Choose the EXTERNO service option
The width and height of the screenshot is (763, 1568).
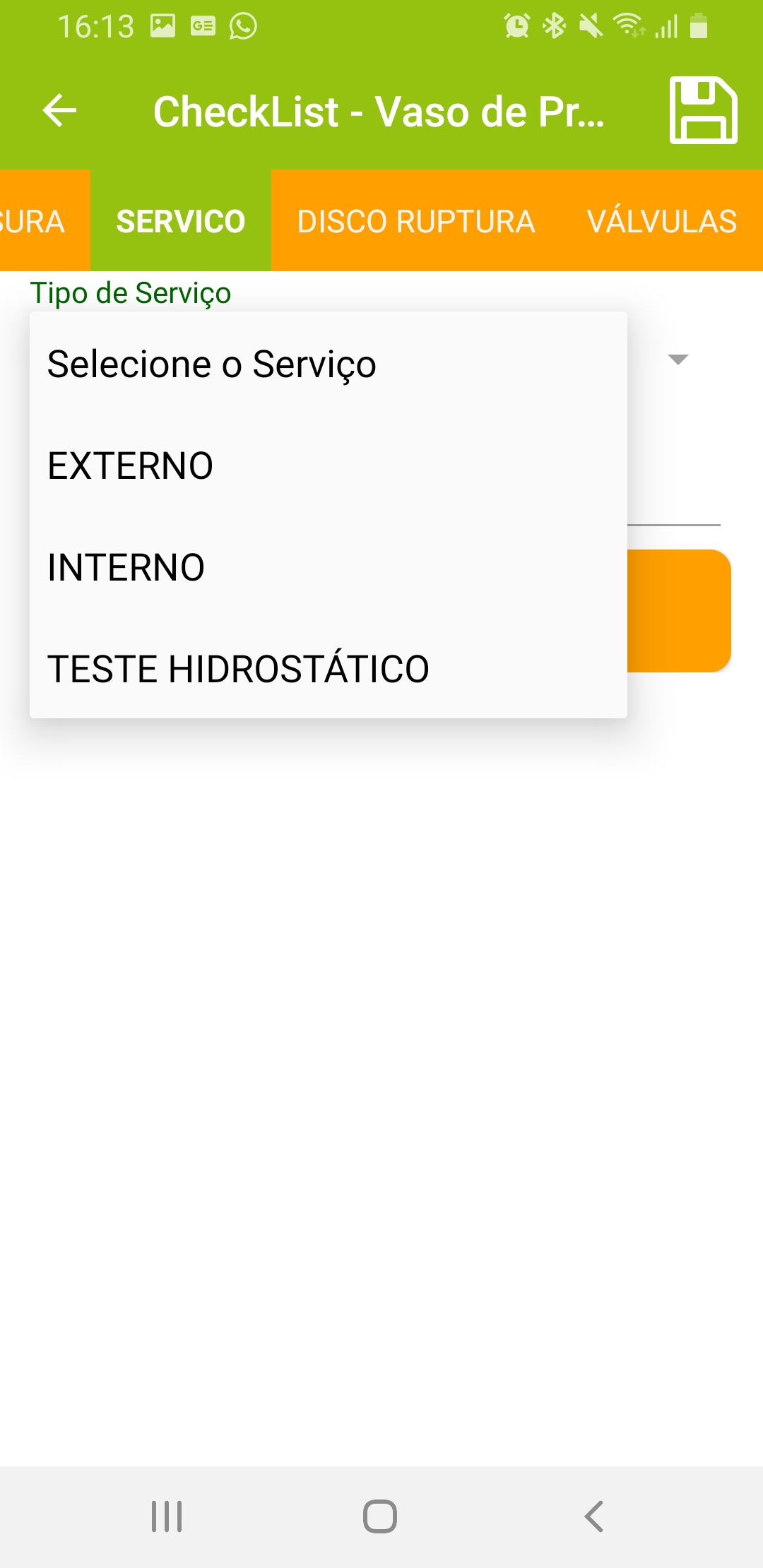pyautogui.click(x=329, y=465)
